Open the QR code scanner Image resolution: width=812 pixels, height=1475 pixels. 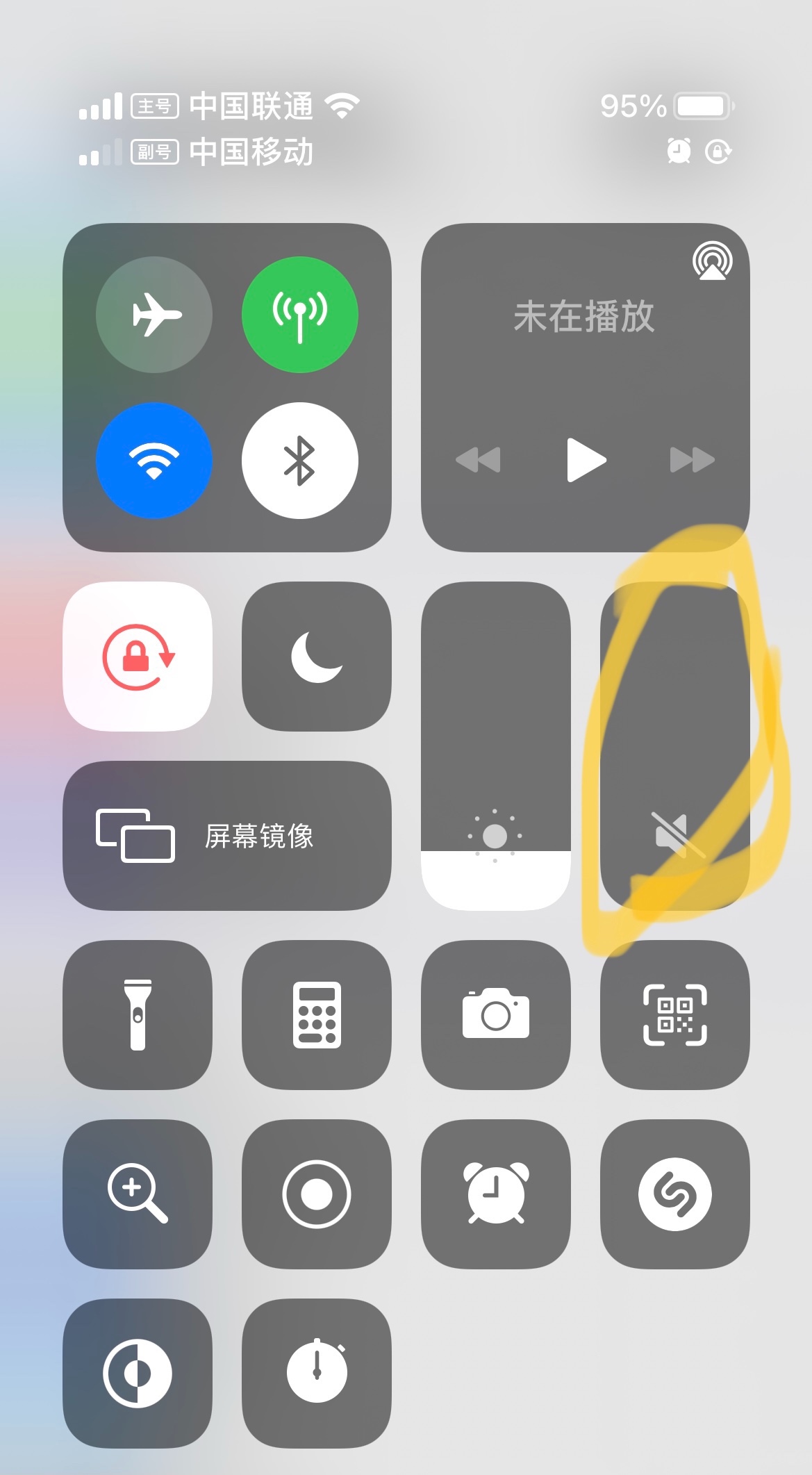click(674, 1015)
